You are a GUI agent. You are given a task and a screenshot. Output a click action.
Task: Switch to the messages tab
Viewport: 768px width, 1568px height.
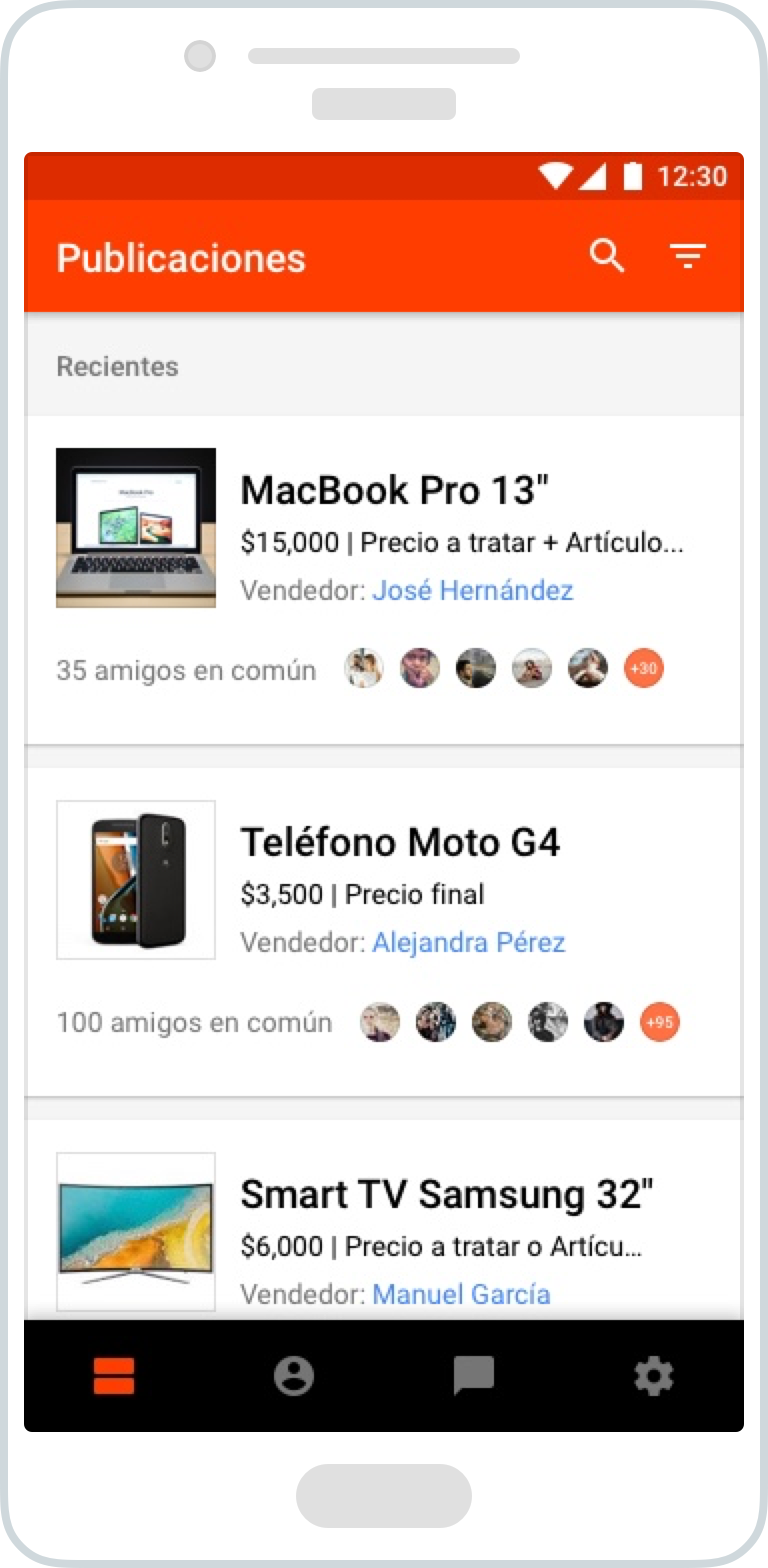(474, 1377)
